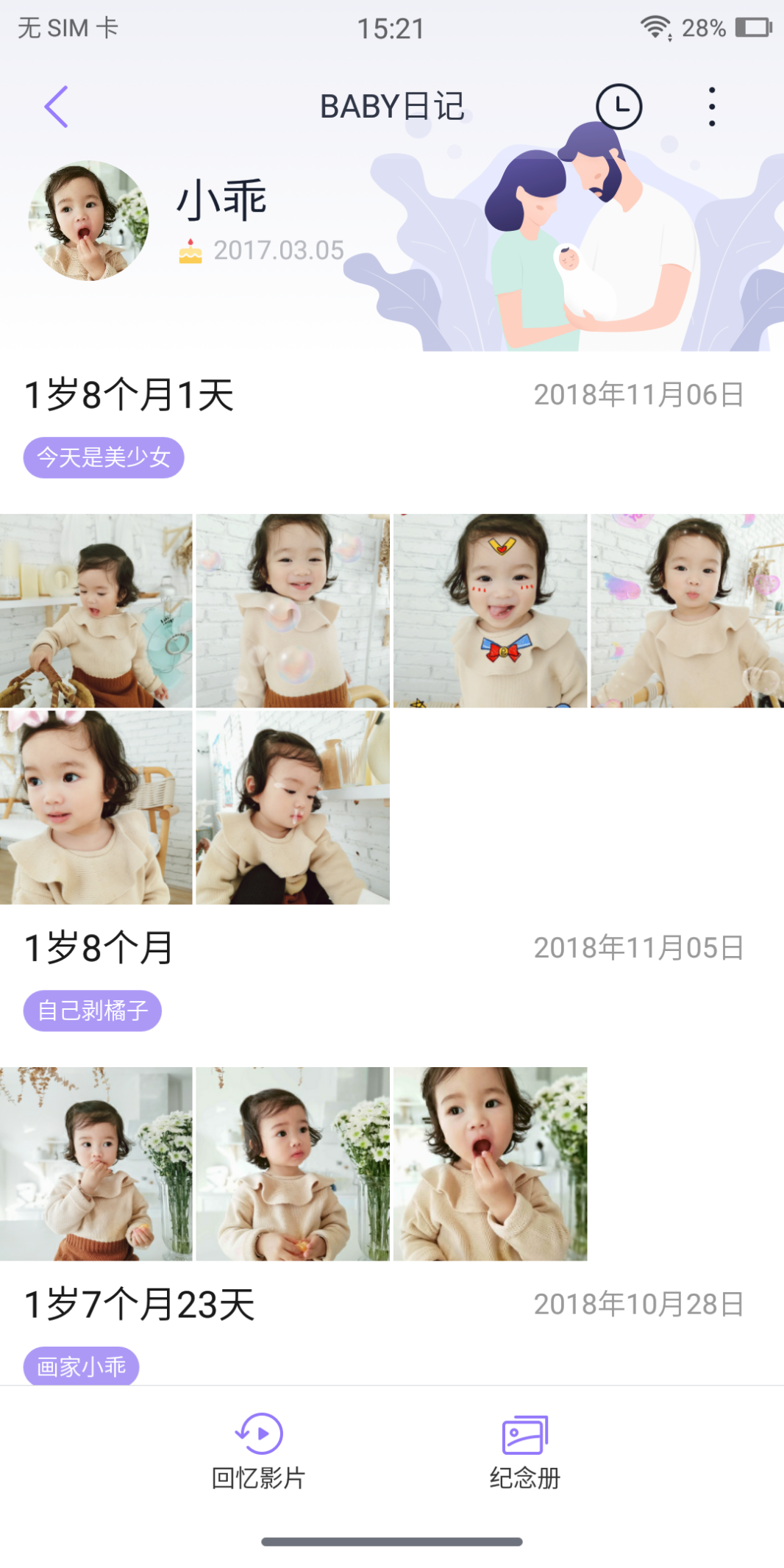784x1568 pixels.
Task: Open the clock timeline icon
Action: [619, 107]
